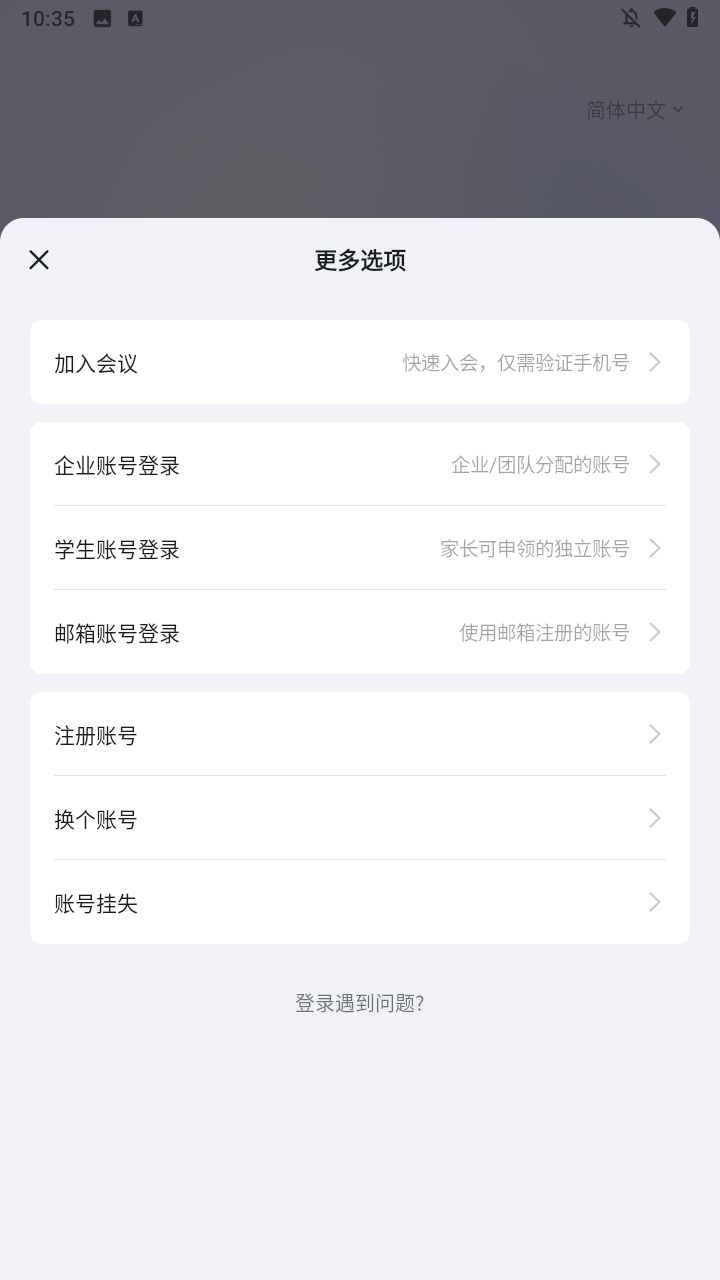Expand the 账号挂失 option via its chevron
The width and height of the screenshot is (720, 1280).
655,903
